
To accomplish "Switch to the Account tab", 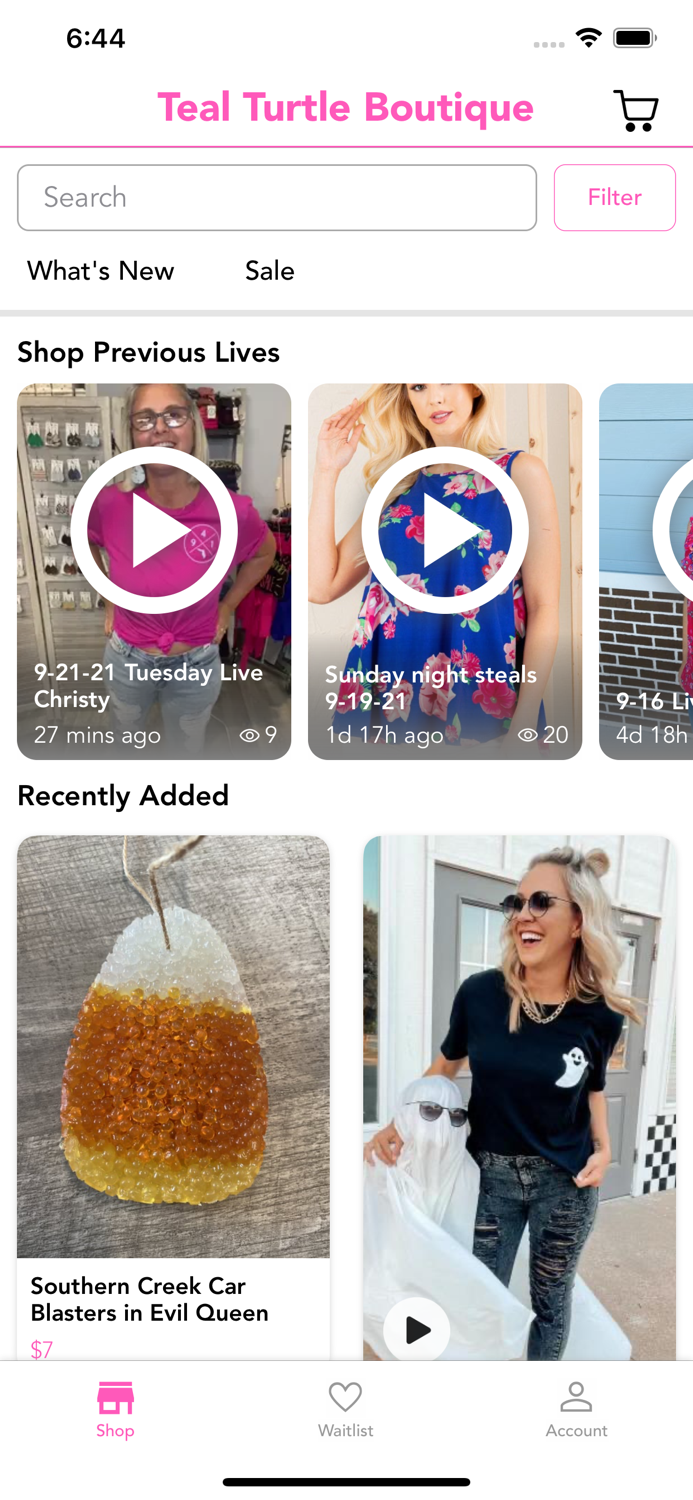I will [576, 1409].
